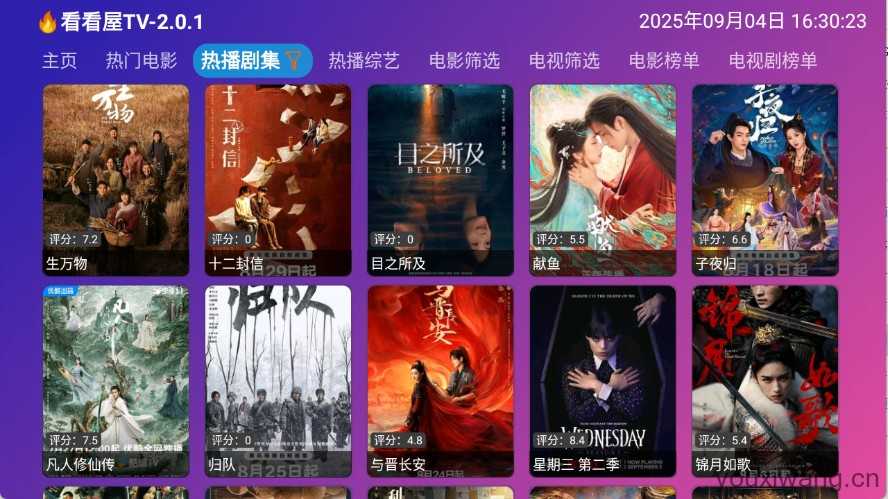Open the 电影榜单 tab
Screen dimensions: 888x499
click(x=664, y=61)
